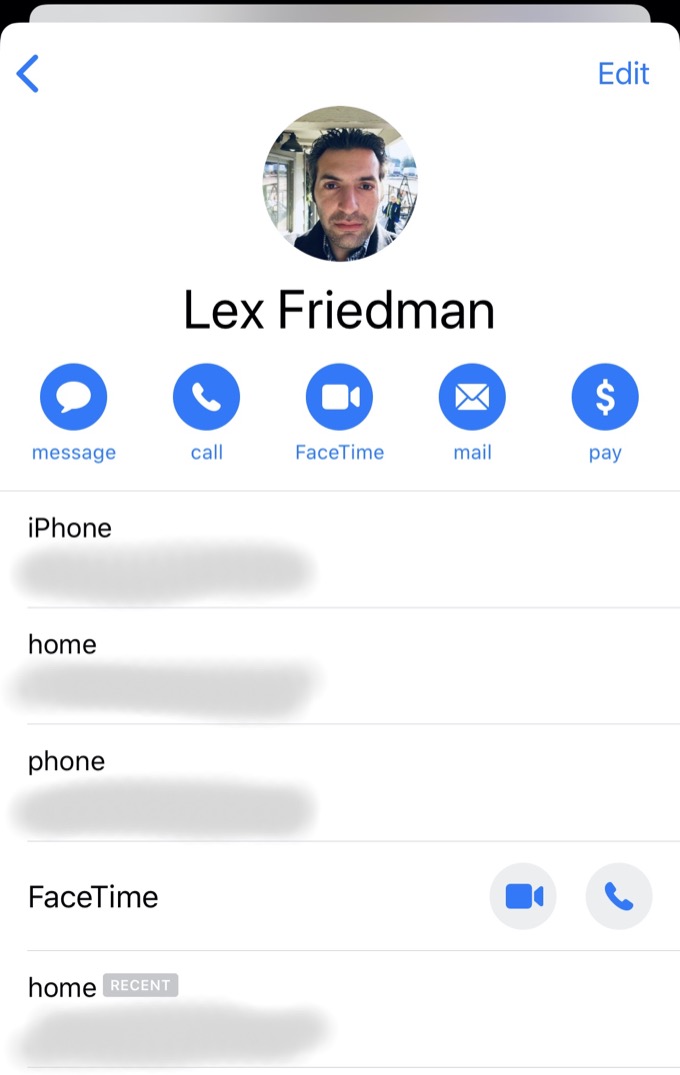Image resolution: width=680 pixels, height=1075 pixels.
Task: Call the contact with round call button
Action: [x=206, y=398]
